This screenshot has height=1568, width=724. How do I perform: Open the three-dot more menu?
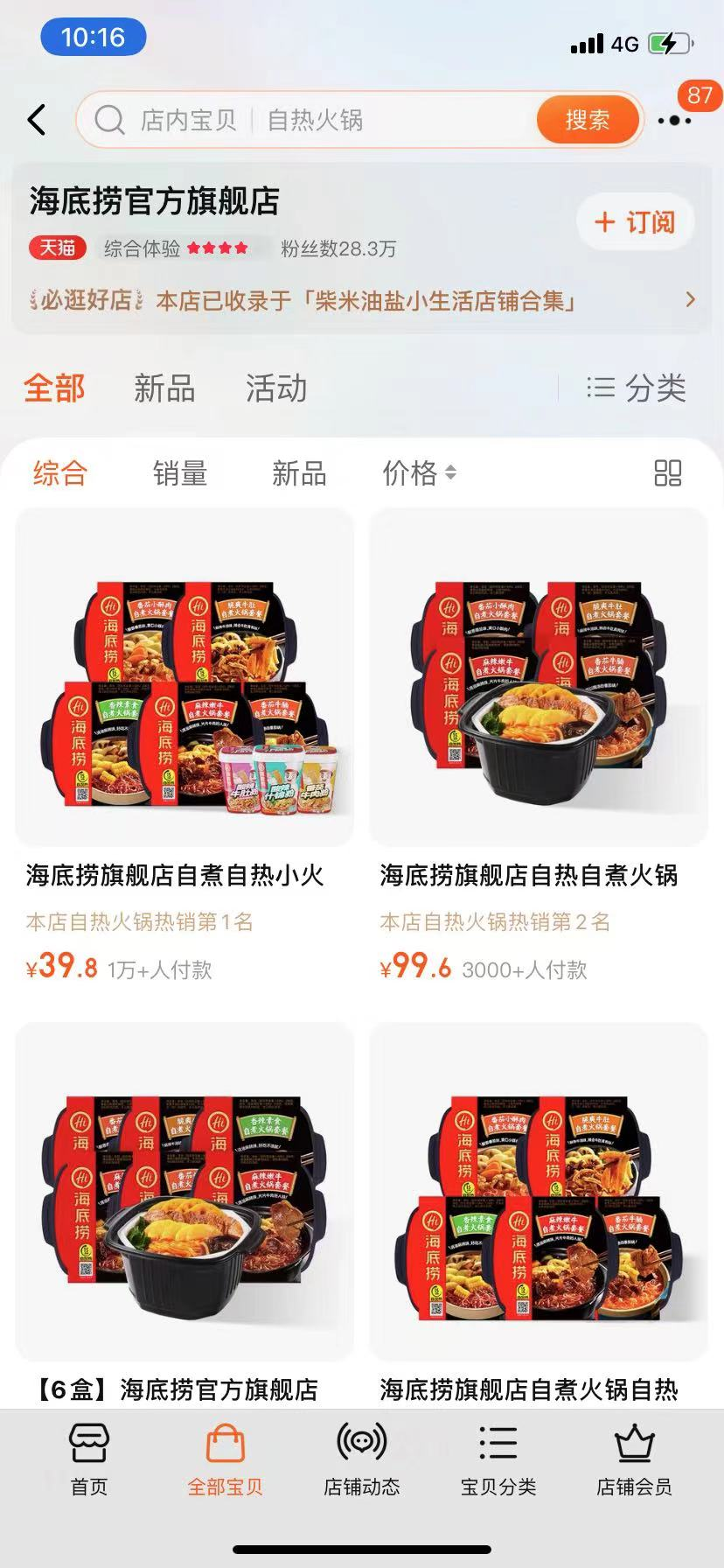673,121
